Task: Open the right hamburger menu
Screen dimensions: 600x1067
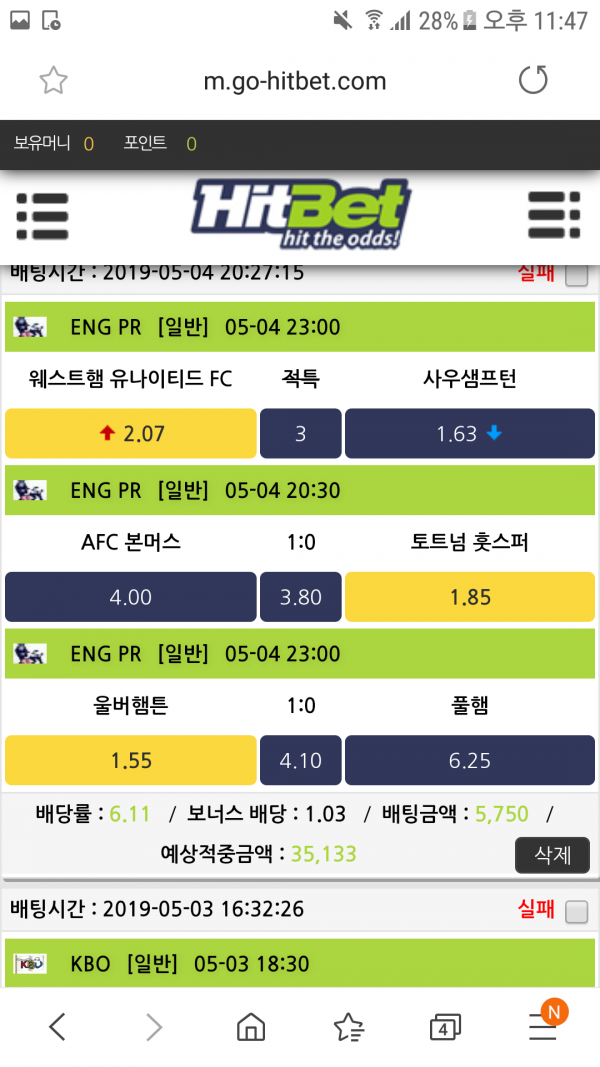Action: tap(554, 215)
